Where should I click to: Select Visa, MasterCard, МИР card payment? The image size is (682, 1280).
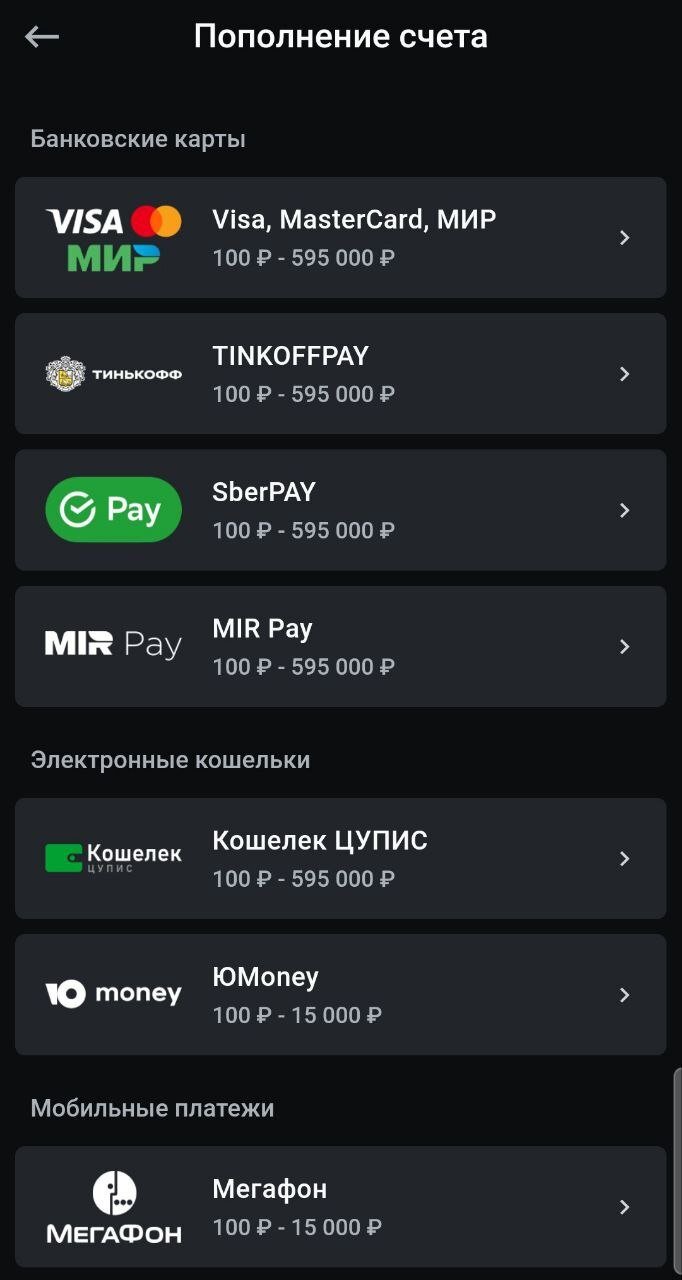tap(340, 238)
